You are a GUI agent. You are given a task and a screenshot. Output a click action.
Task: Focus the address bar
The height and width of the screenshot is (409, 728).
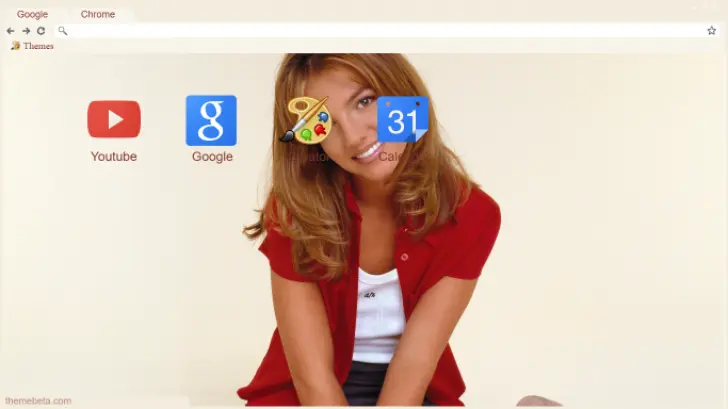(x=380, y=31)
